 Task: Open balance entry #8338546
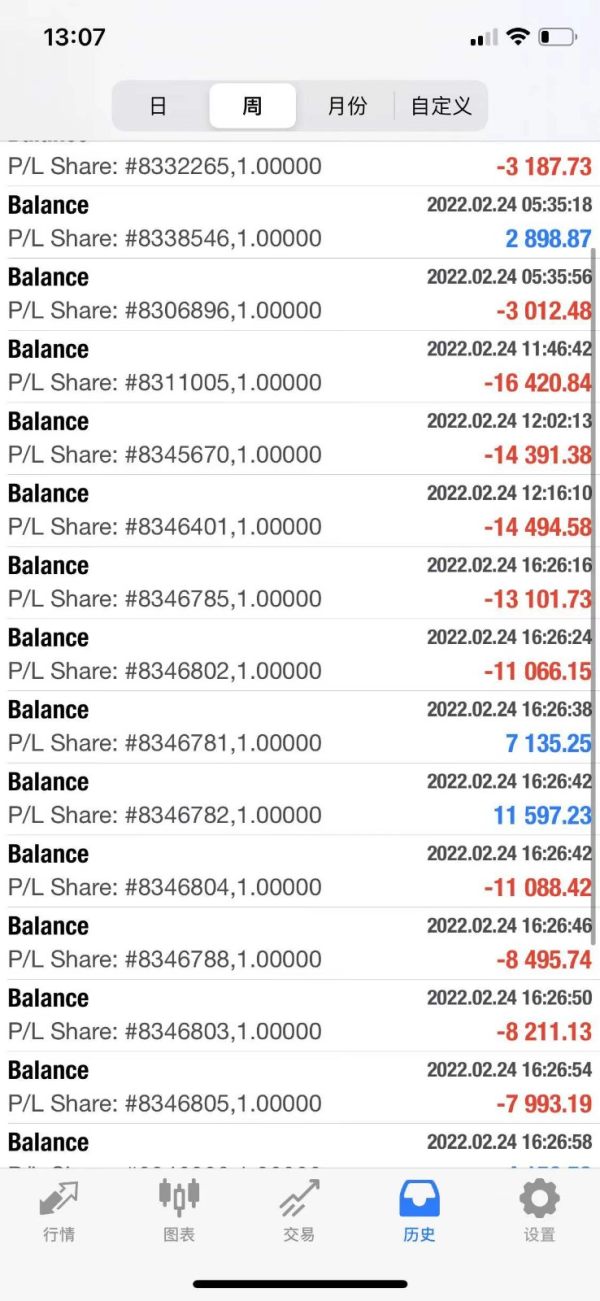click(300, 222)
